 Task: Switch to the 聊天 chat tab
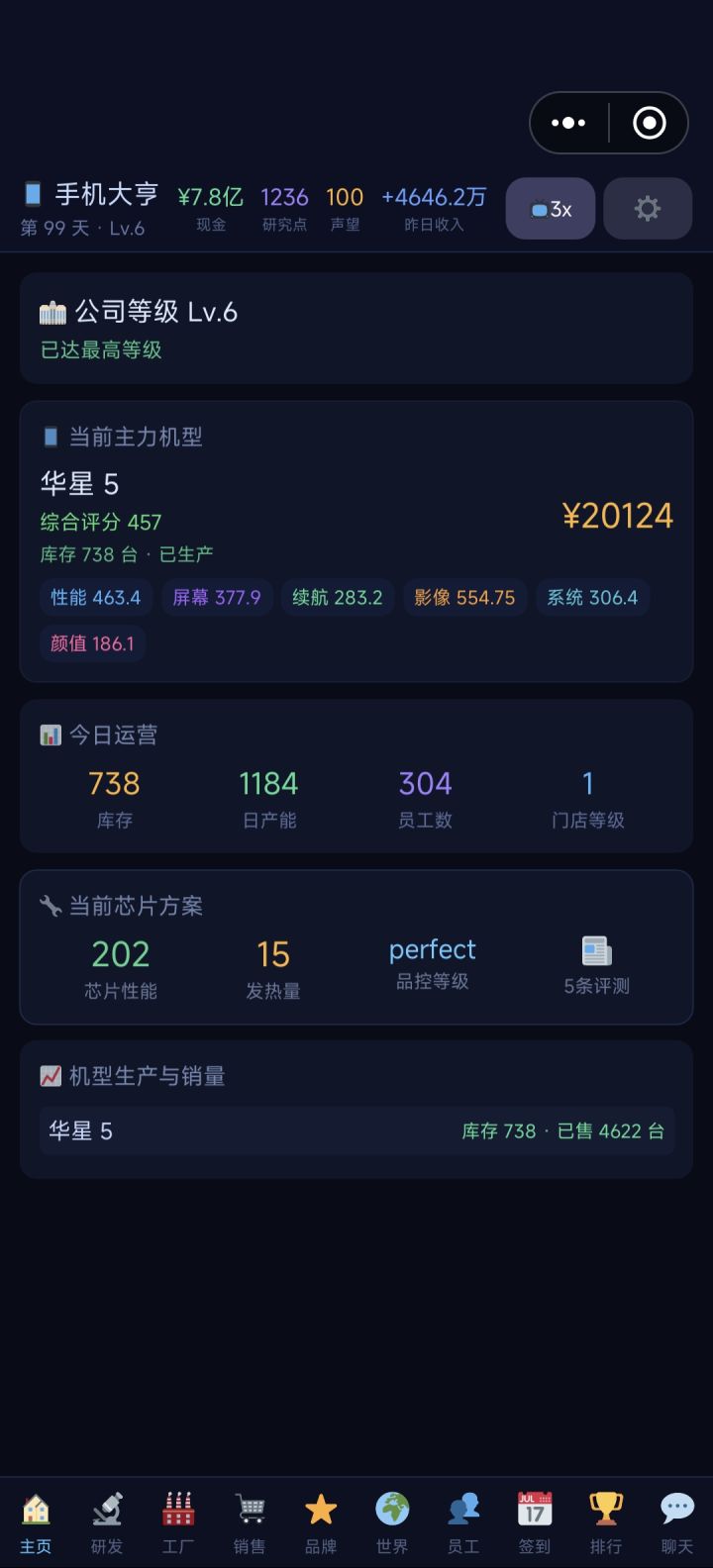[x=677, y=1523]
